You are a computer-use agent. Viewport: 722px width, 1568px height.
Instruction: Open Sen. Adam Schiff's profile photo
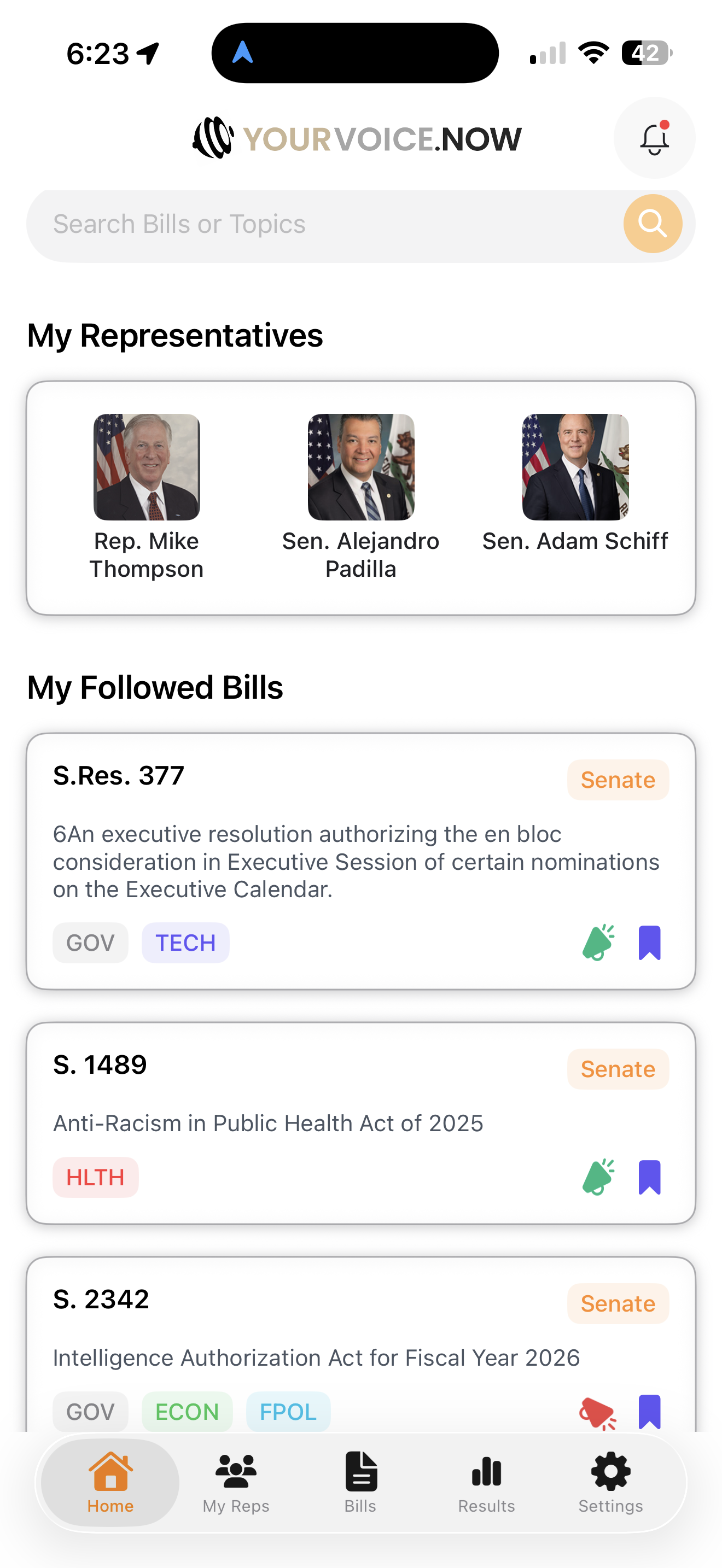coord(574,467)
